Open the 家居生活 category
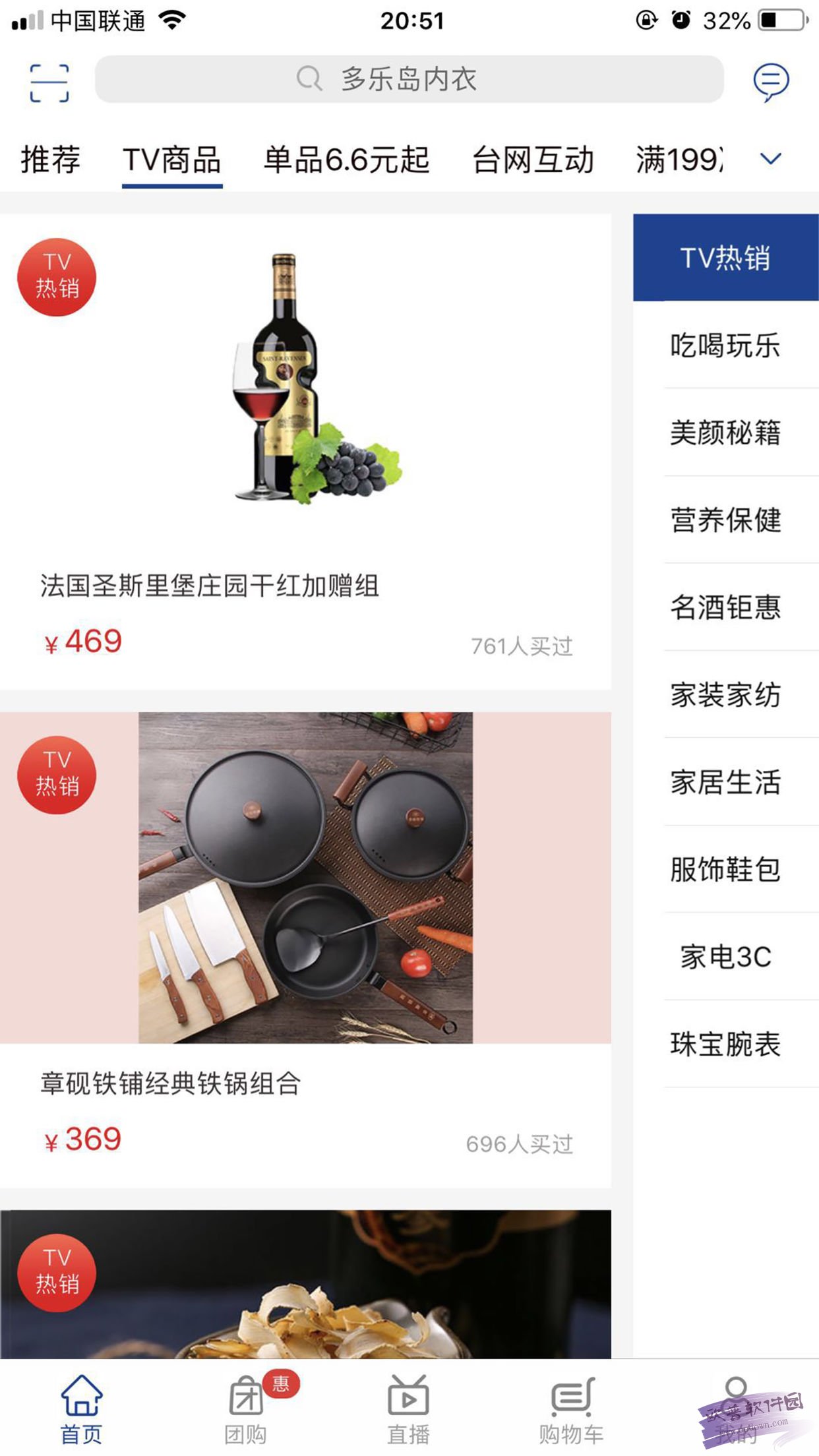Screen dimensions: 819x1456 725,783
